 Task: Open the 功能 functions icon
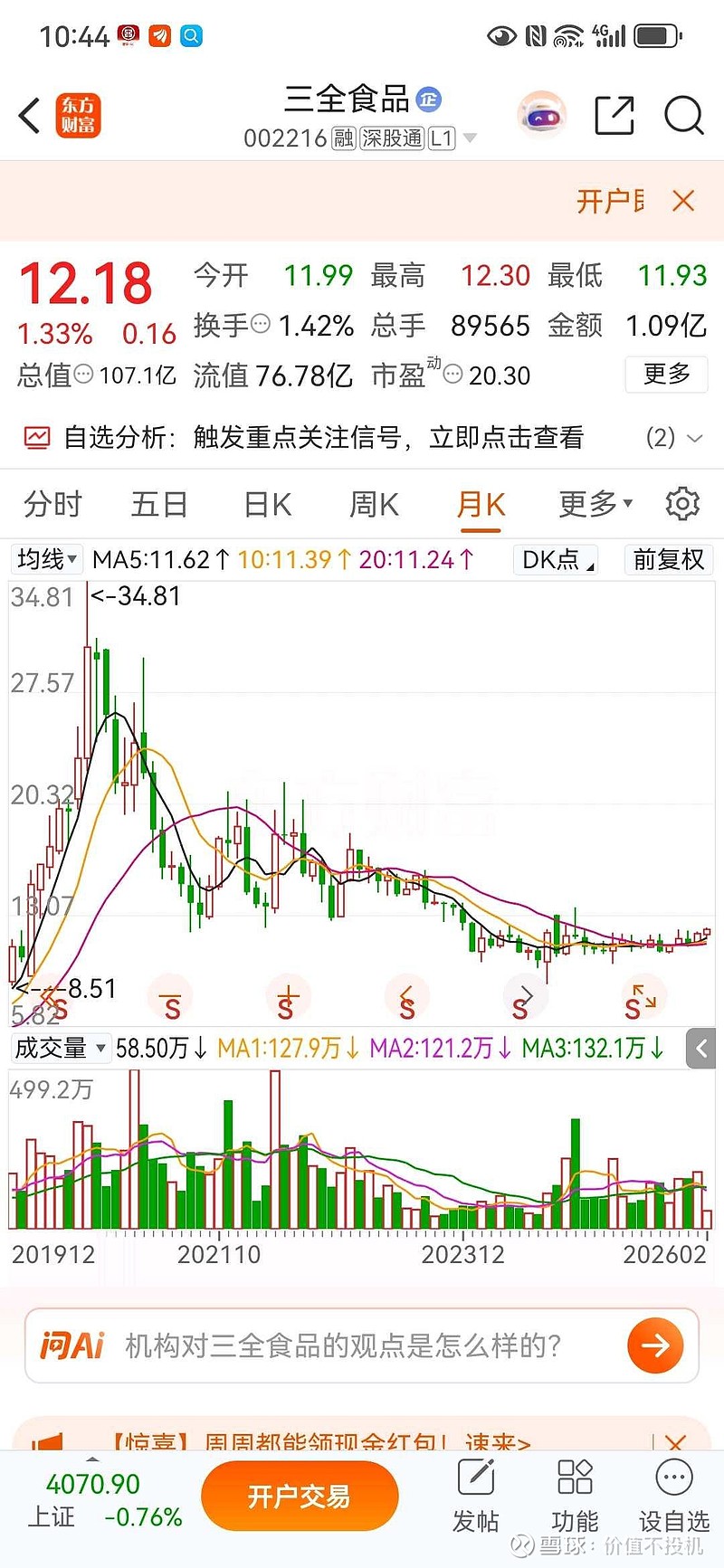[573, 1495]
